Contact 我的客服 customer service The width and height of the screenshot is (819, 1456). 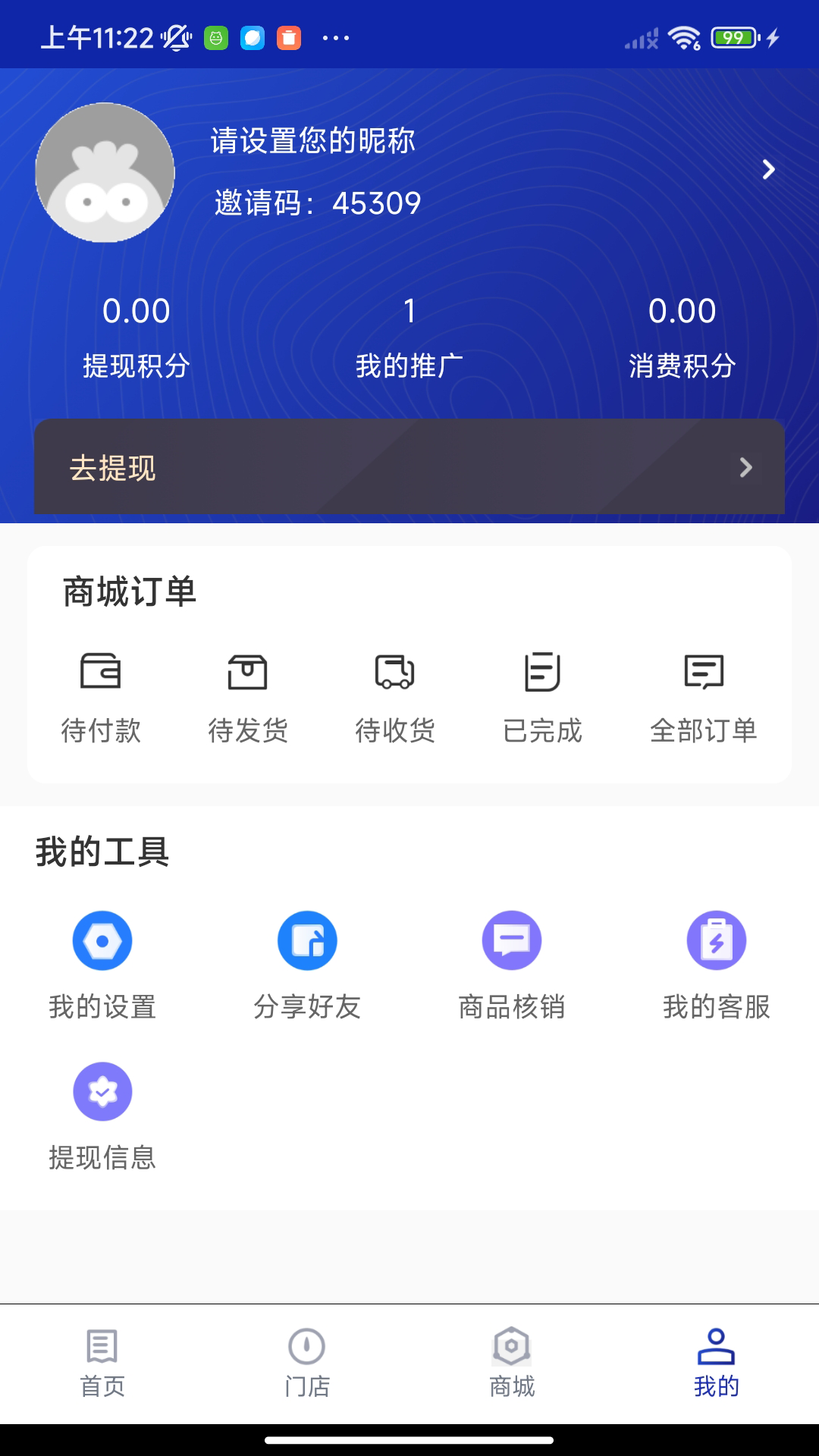click(717, 965)
